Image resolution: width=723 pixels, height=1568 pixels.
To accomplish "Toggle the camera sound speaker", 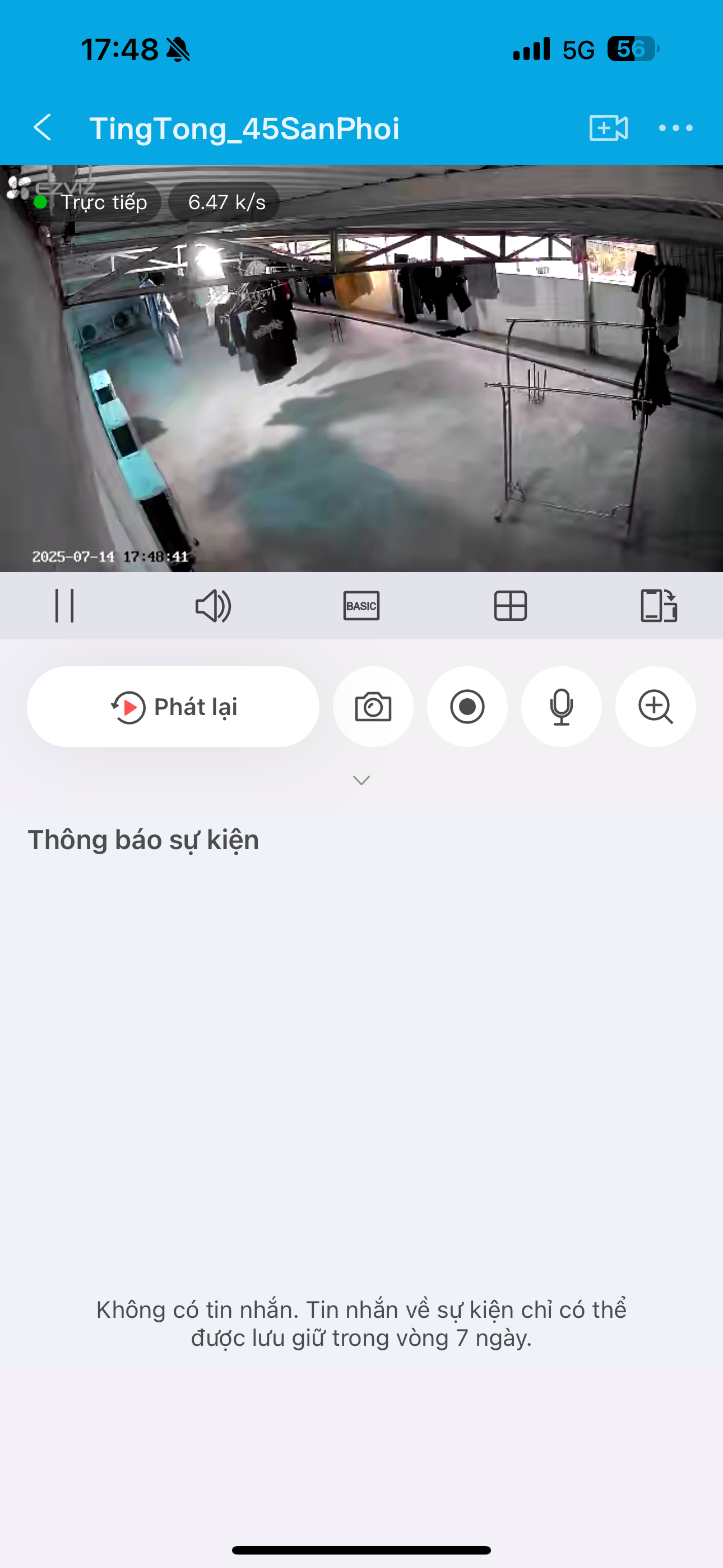I will pyautogui.click(x=213, y=606).
